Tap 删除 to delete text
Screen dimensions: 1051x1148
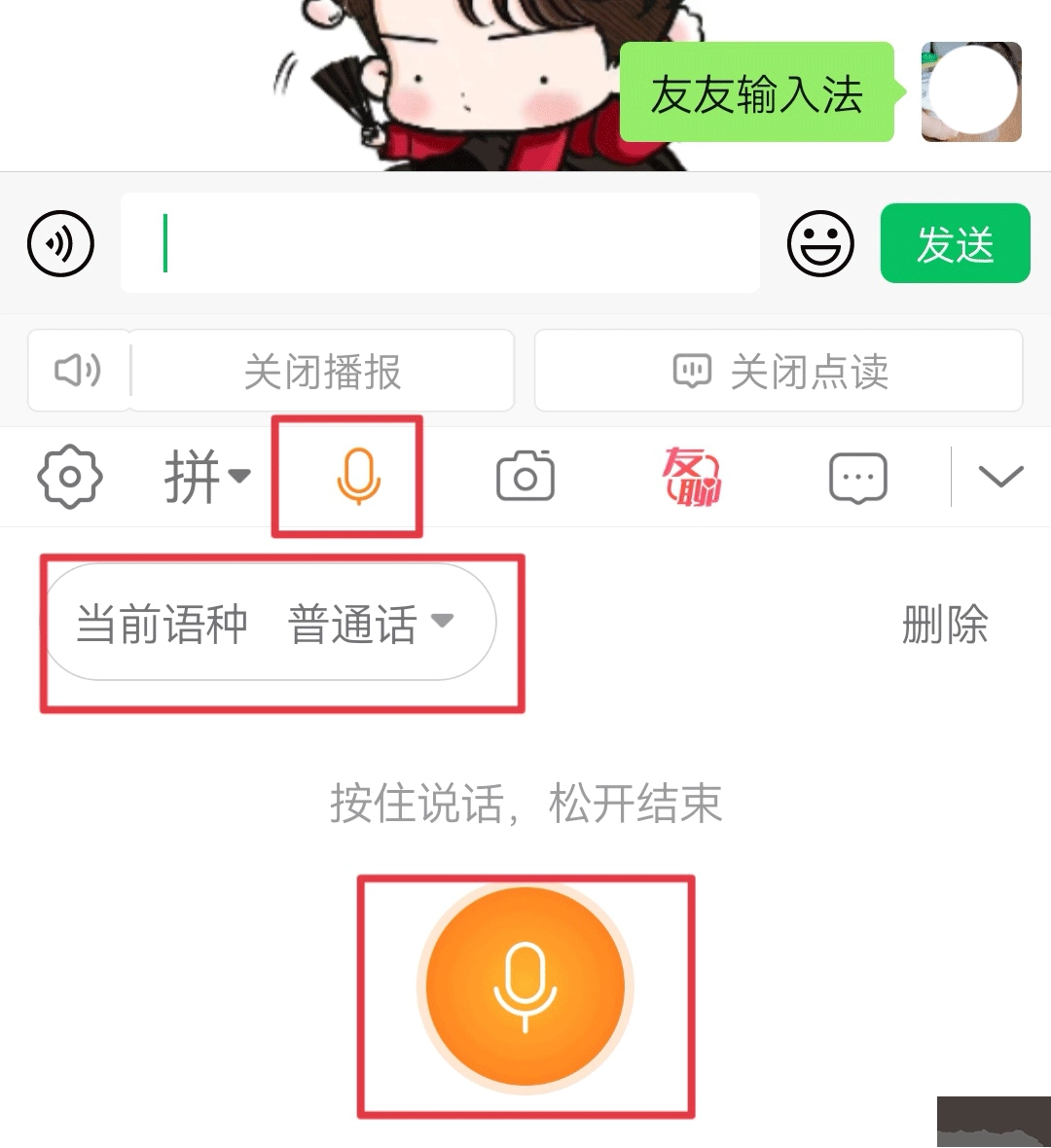pos(944,624)
